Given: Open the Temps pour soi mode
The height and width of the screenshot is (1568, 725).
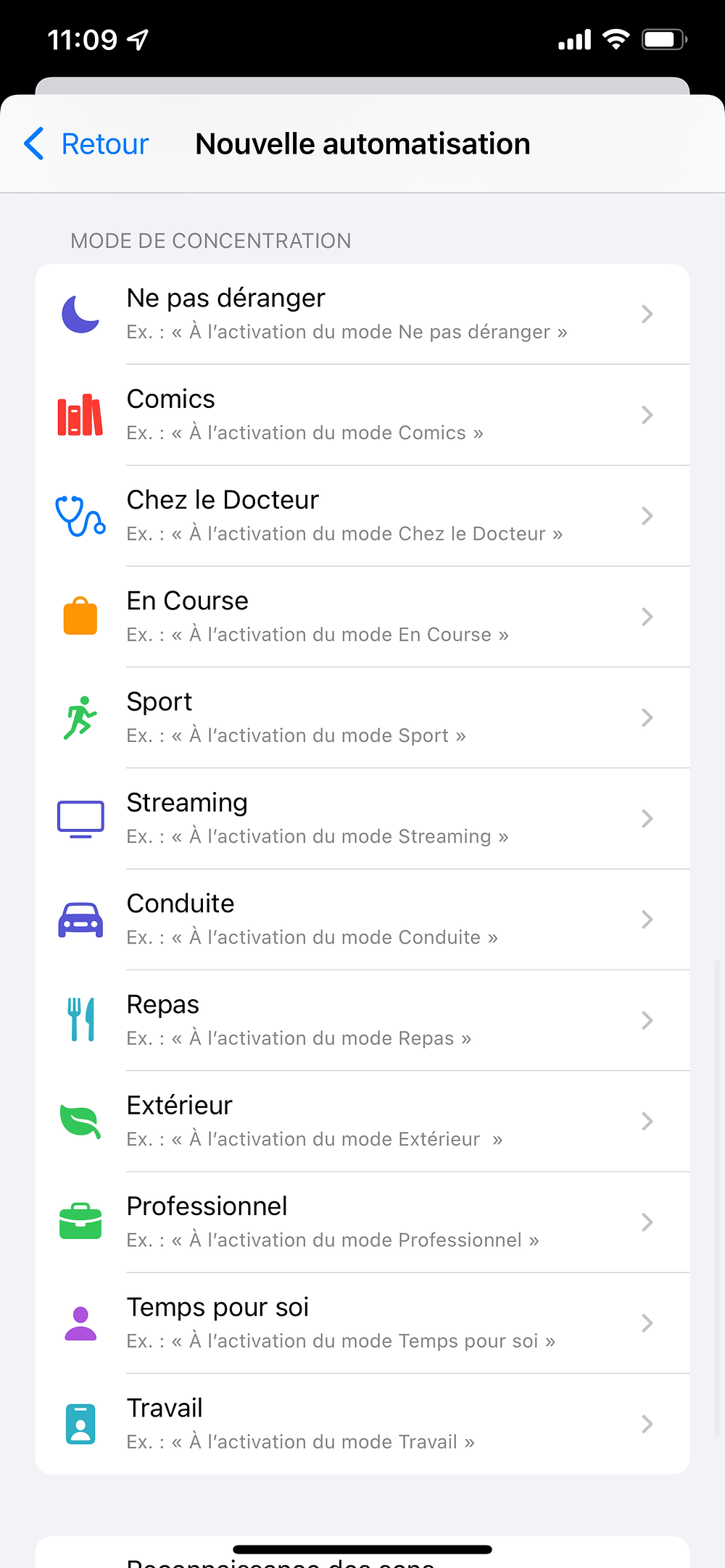Looking at the screenshot, I should [362, 1323].
